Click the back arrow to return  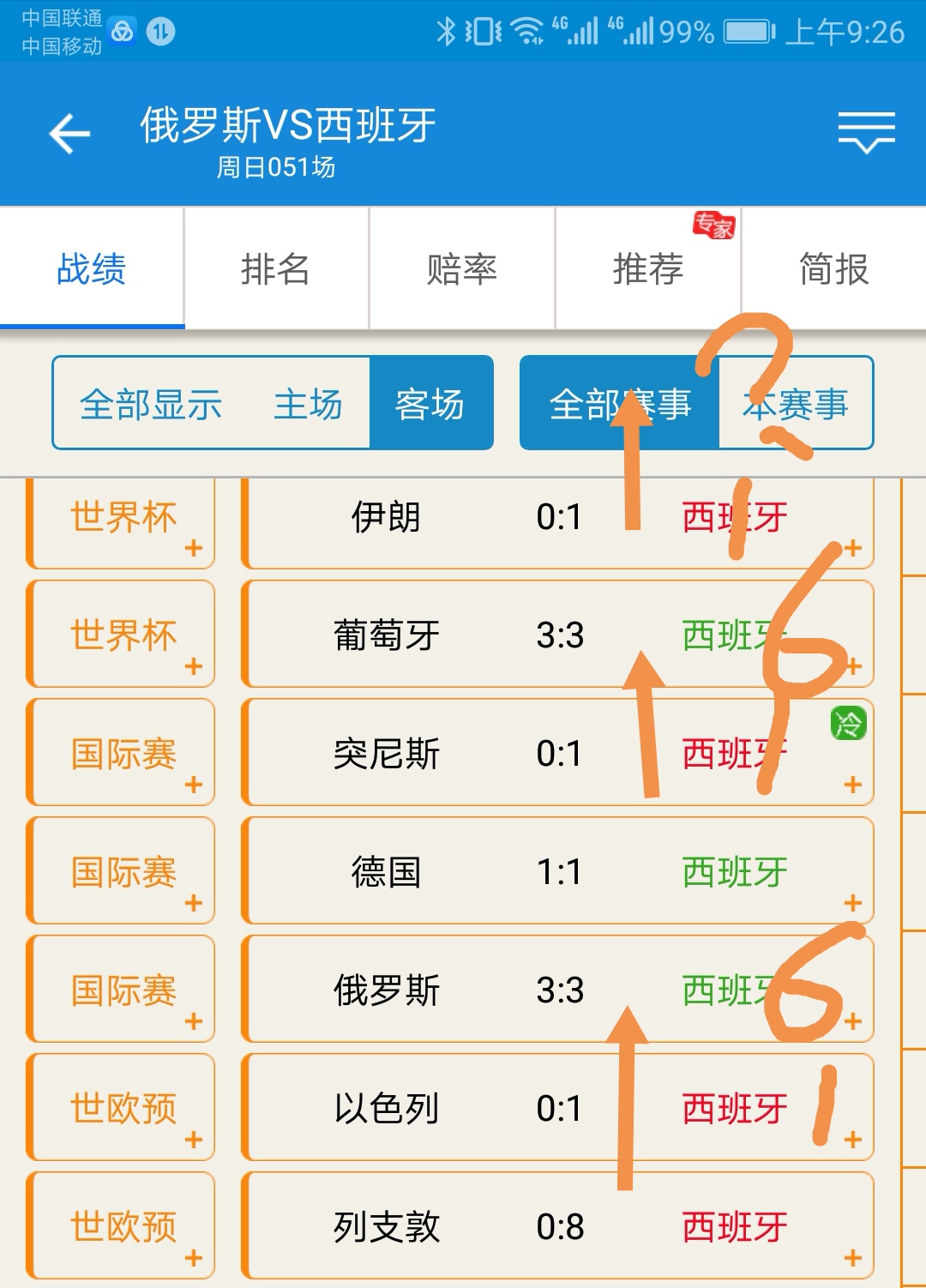pyautogui.click(x=69, y=133)
